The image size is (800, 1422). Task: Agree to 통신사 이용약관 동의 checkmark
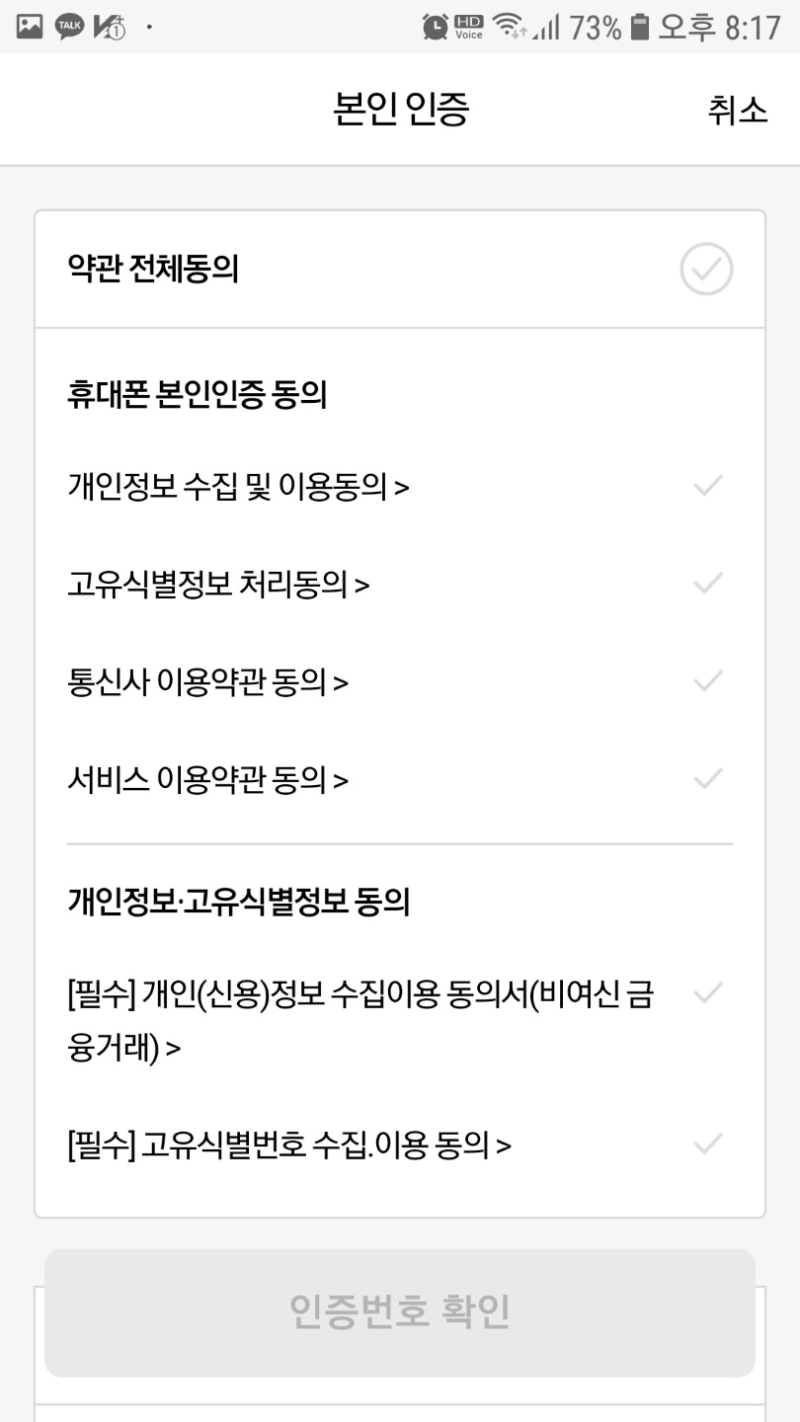pos(708,681)
